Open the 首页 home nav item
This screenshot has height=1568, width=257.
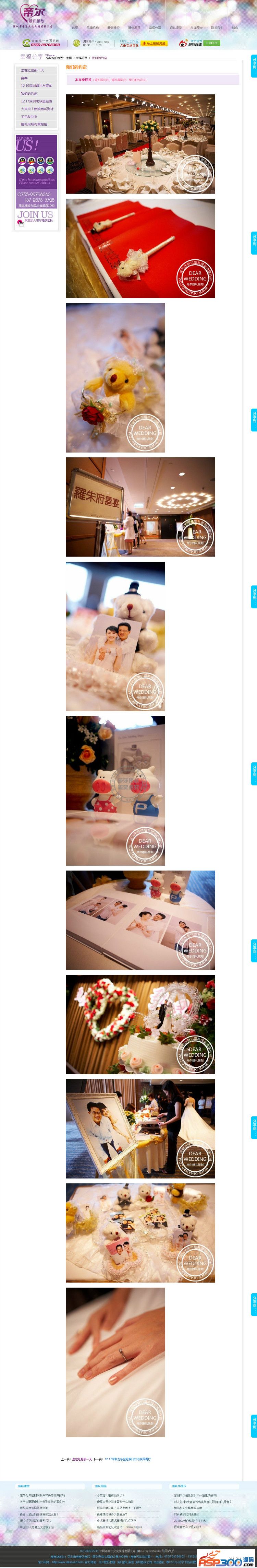coord(75,28)
